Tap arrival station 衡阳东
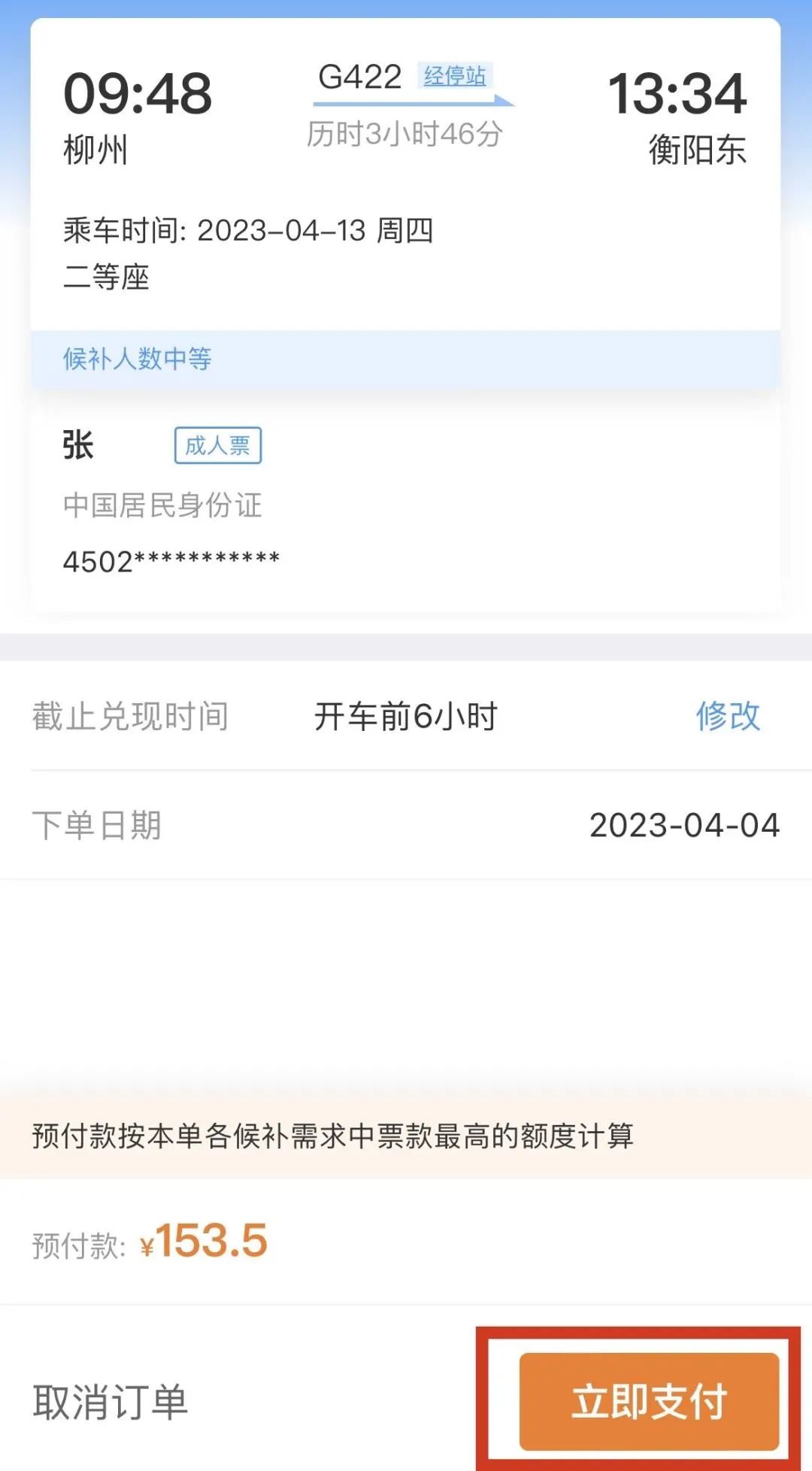 (x=698, y=150)
